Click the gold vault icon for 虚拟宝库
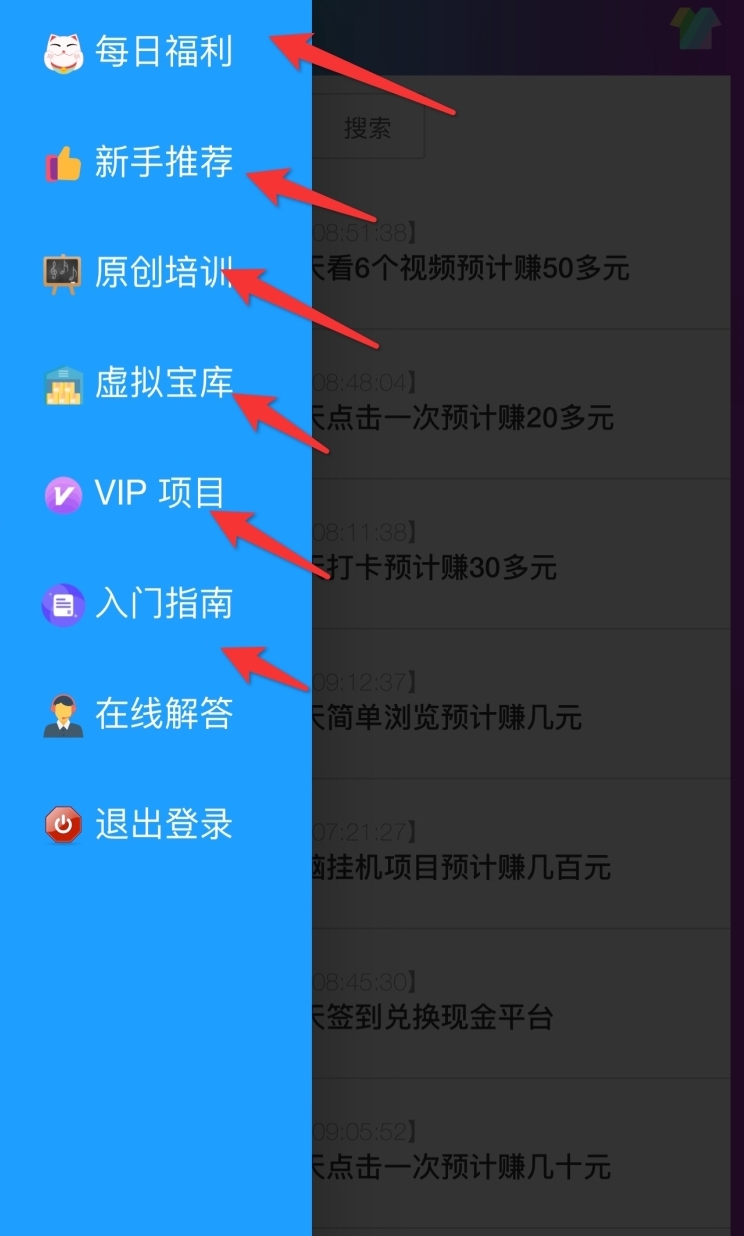 click(x=63, y=384)
